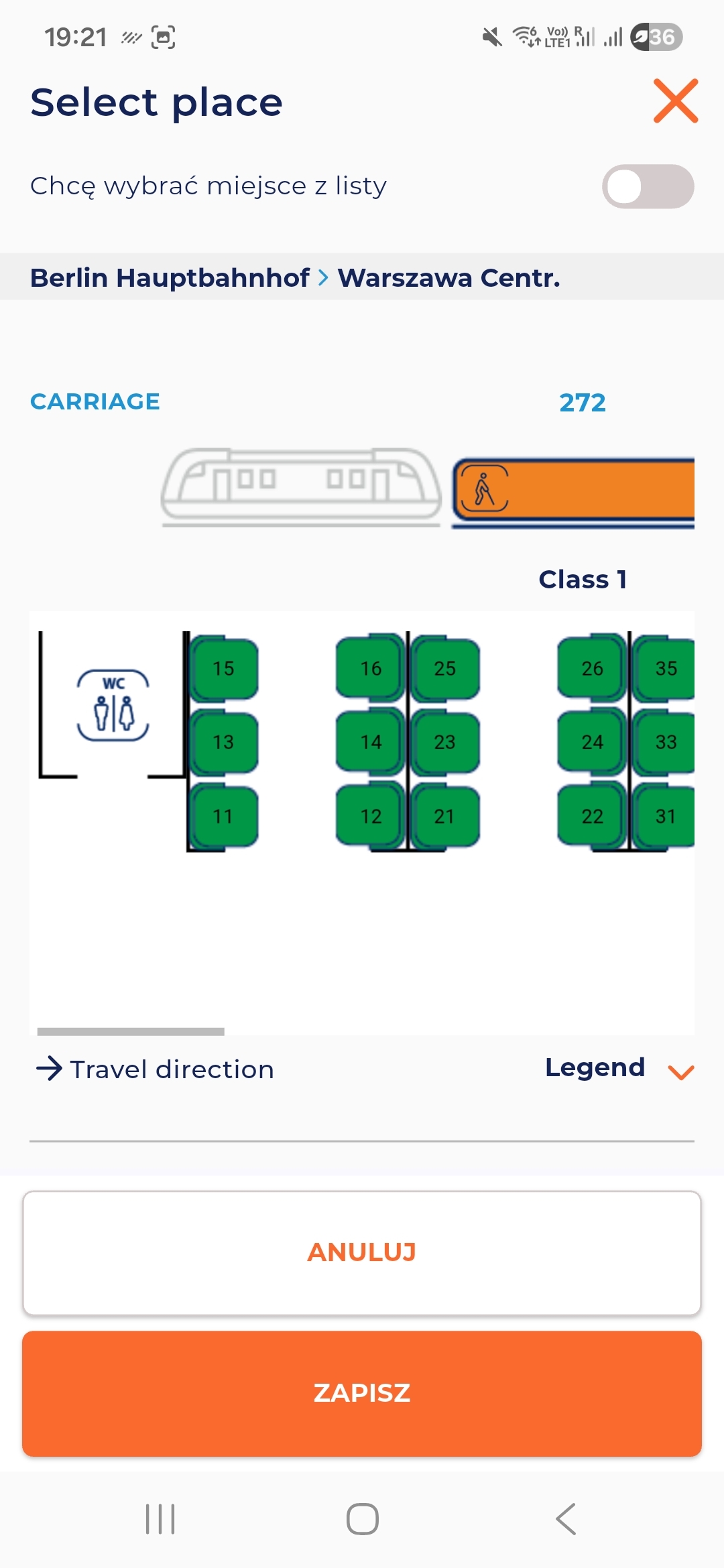Save selection with ZAPISZ
724x1568 pixels.
362,1393
